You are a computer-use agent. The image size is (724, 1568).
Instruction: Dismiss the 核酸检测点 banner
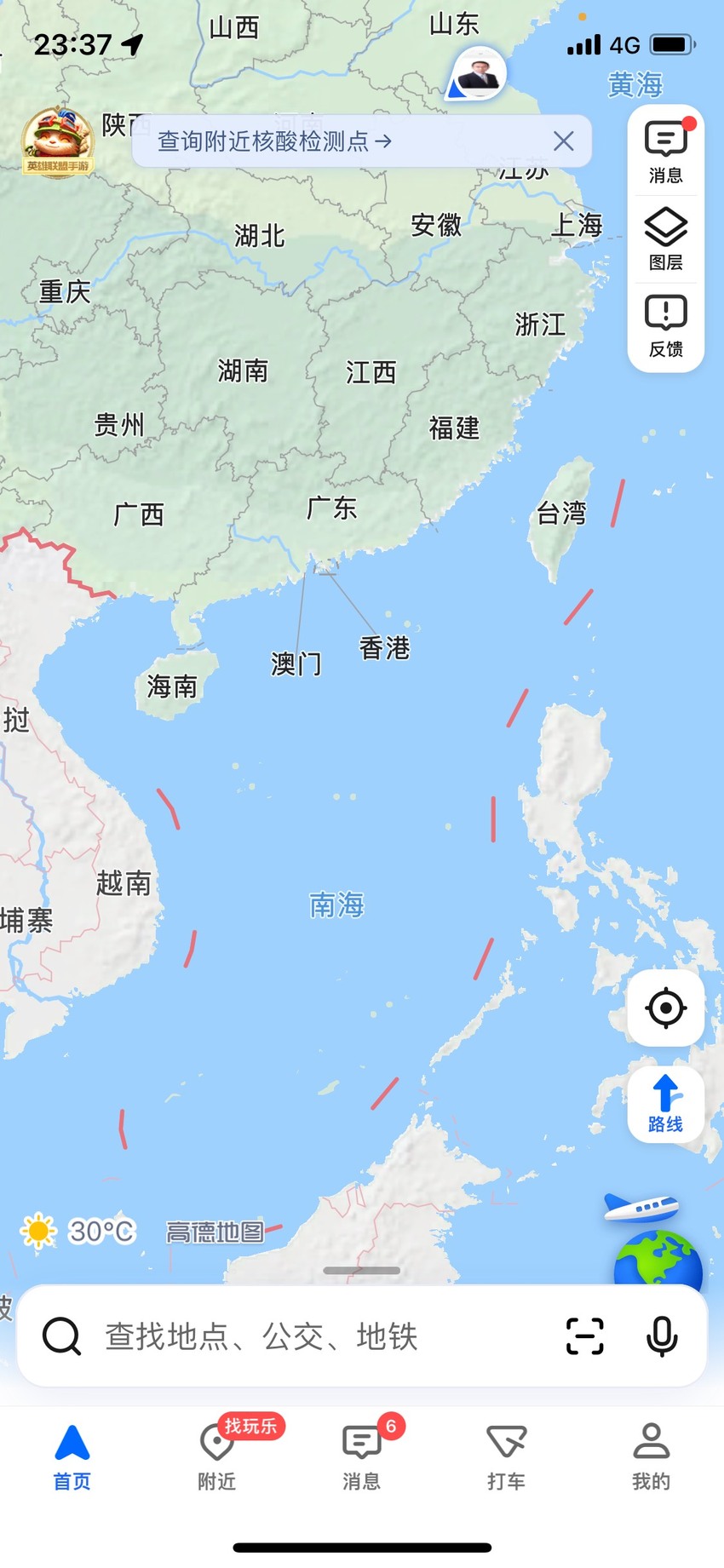tap(563, 141)
